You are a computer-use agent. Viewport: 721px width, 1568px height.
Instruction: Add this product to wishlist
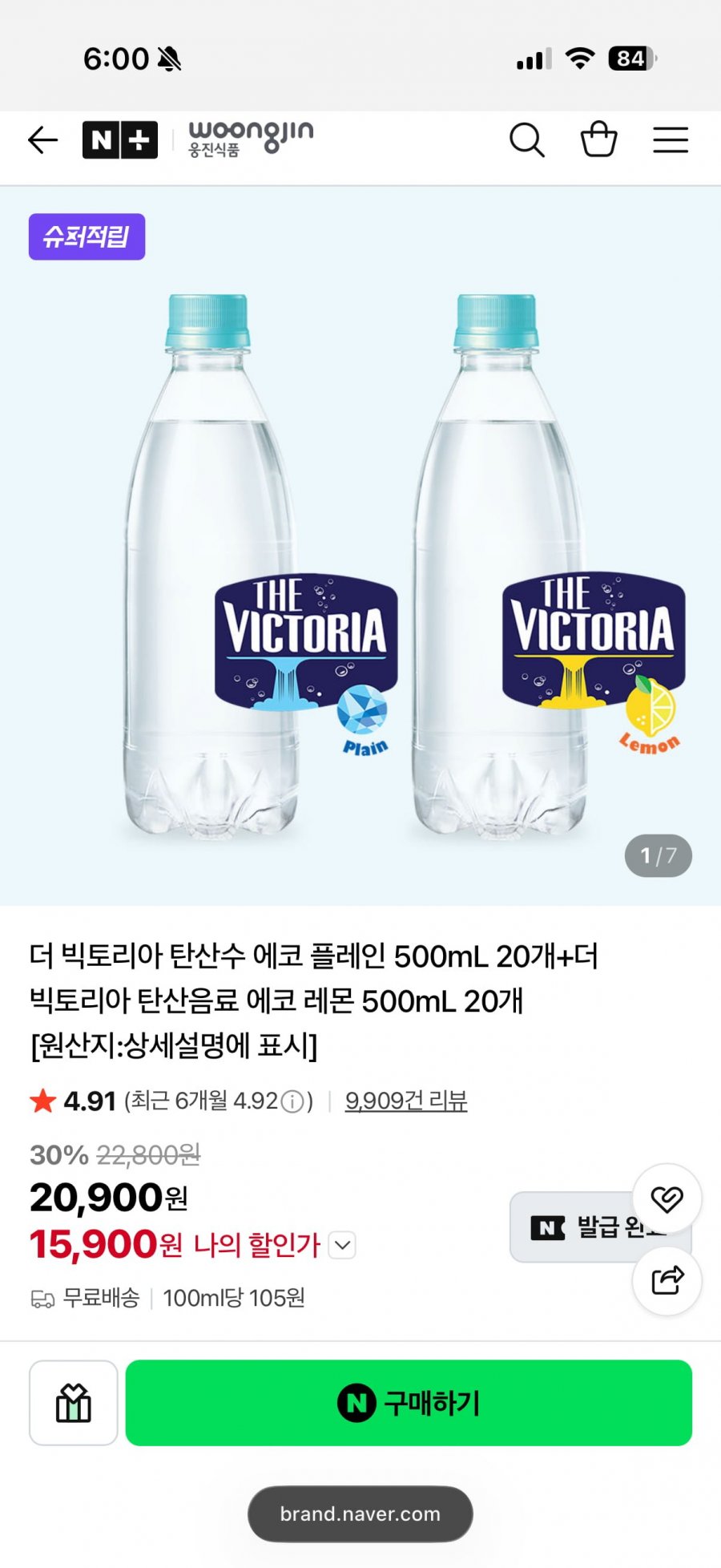667,1199
